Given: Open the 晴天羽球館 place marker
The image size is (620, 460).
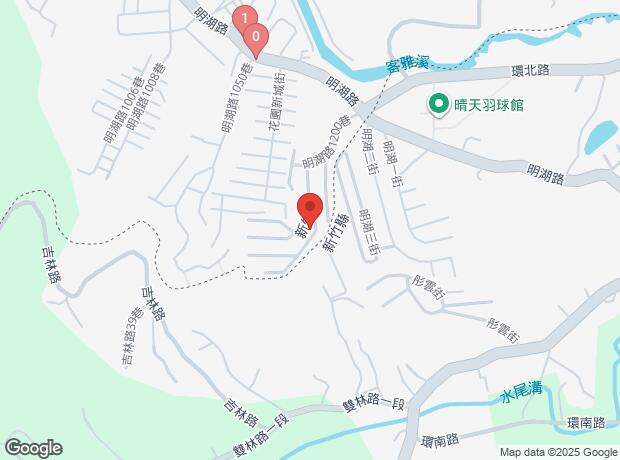Looking at the screenshot, I should pos(439,104).
